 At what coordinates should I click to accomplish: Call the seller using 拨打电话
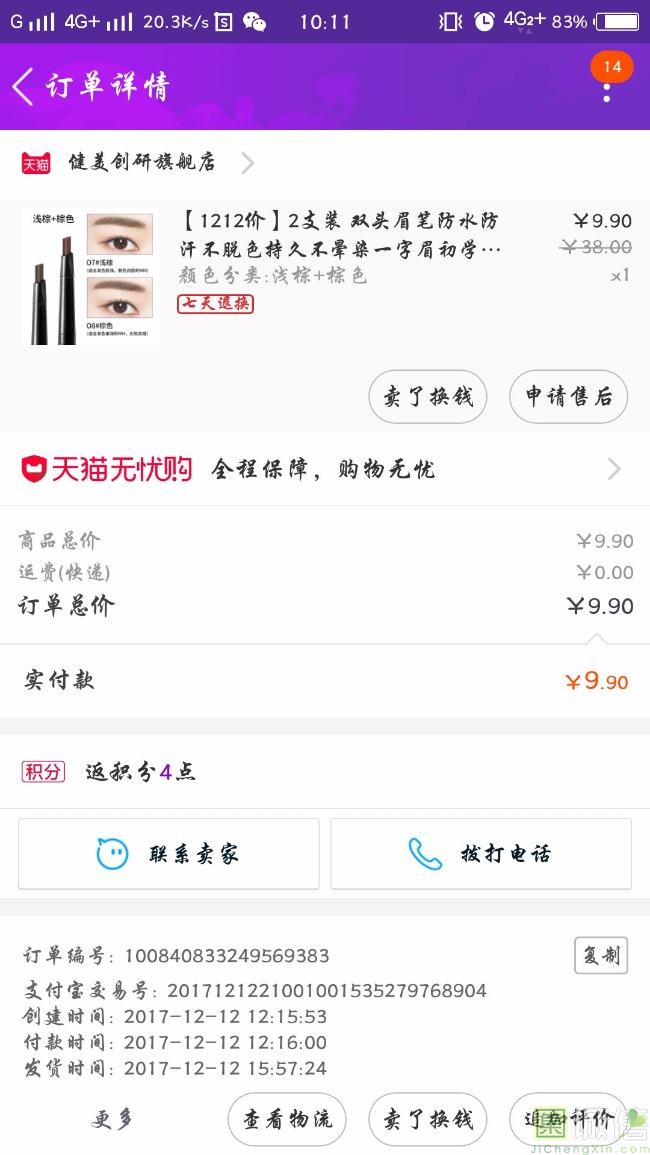[481, 854]
